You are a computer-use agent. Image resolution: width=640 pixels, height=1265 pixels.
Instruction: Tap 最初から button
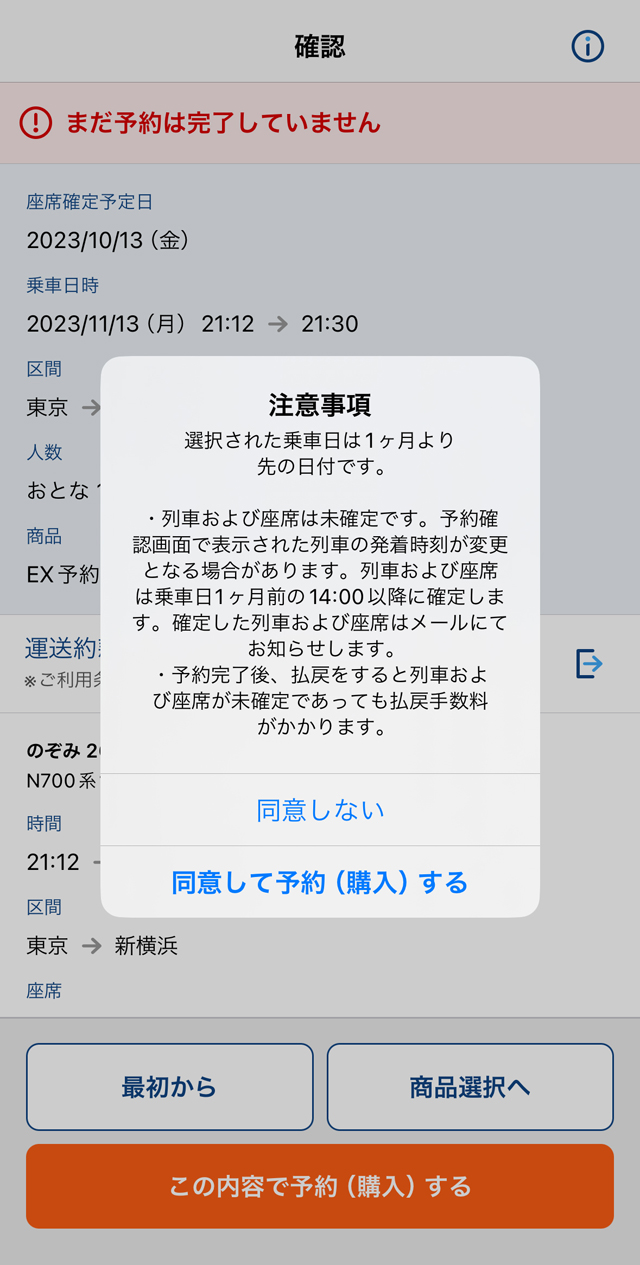pyautogui.click(x=169, y=1087)
